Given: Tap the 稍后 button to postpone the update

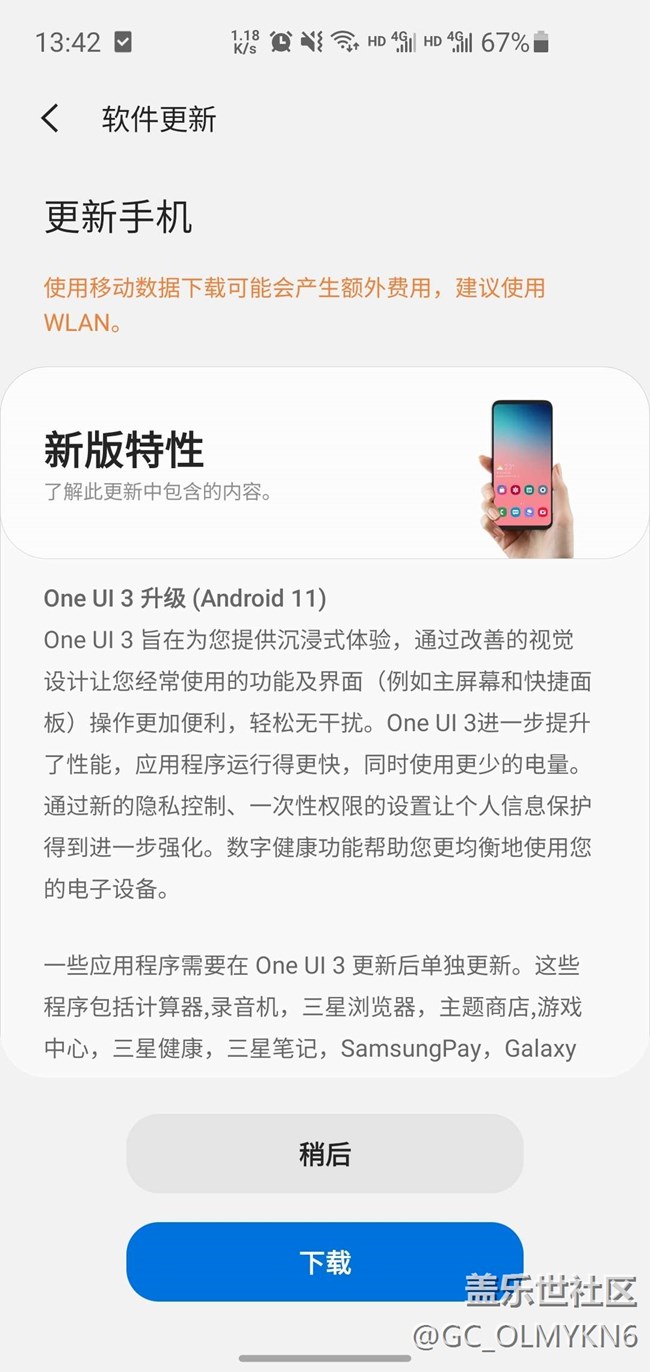Looking at the screenshot, I should click(325, 1154).
